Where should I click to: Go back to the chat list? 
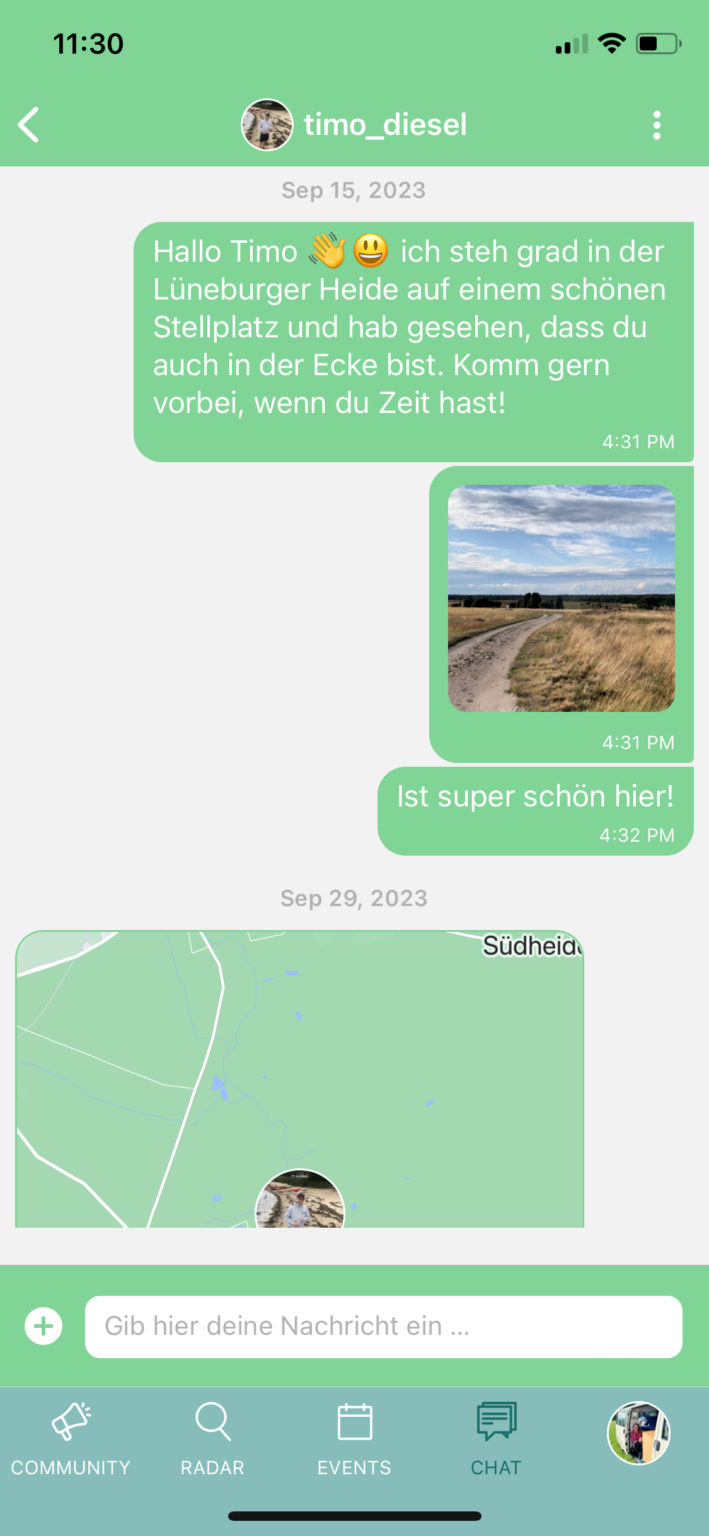click(29, 125)
